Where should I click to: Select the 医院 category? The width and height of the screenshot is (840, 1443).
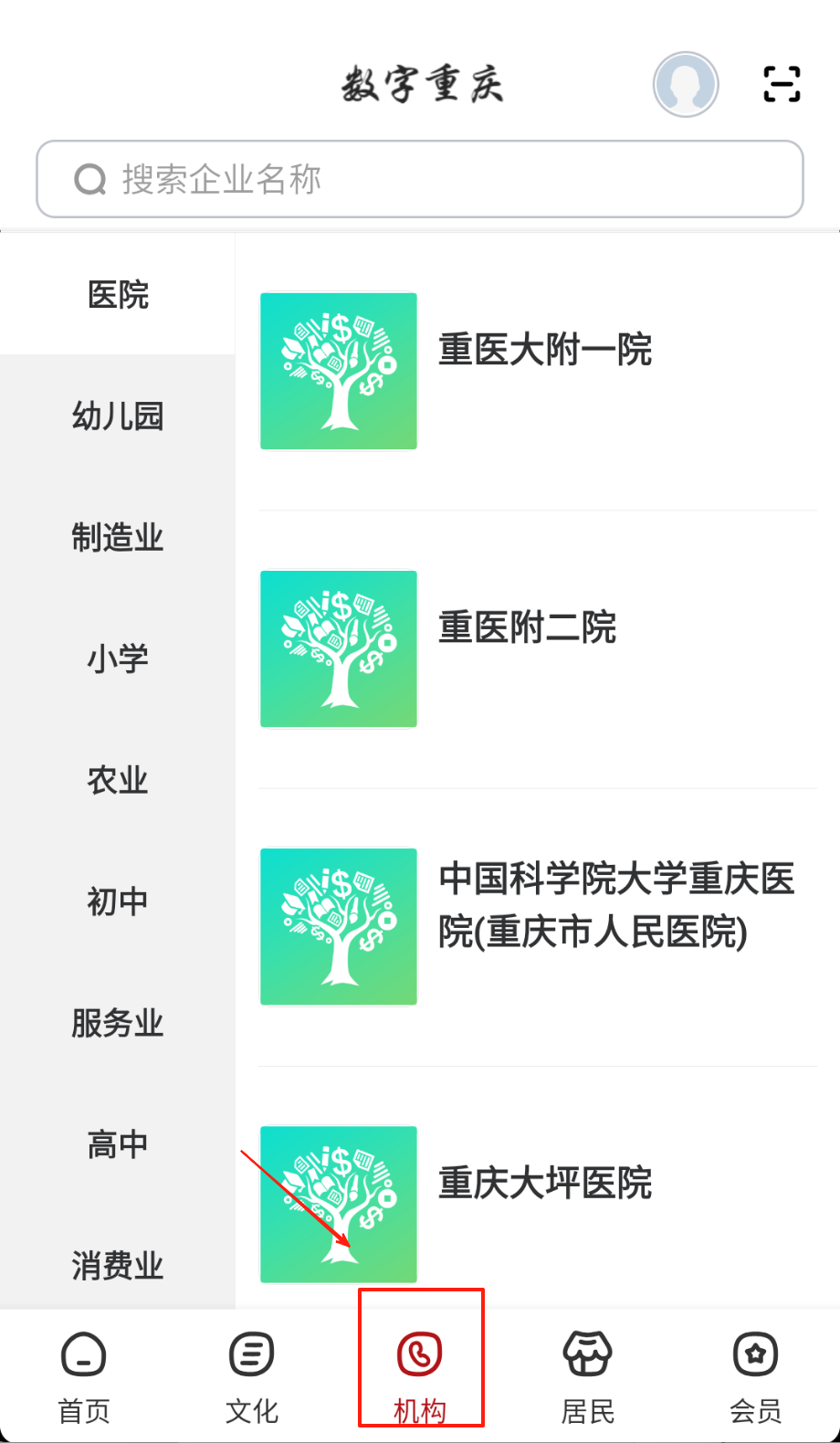(x=118, y=295)
